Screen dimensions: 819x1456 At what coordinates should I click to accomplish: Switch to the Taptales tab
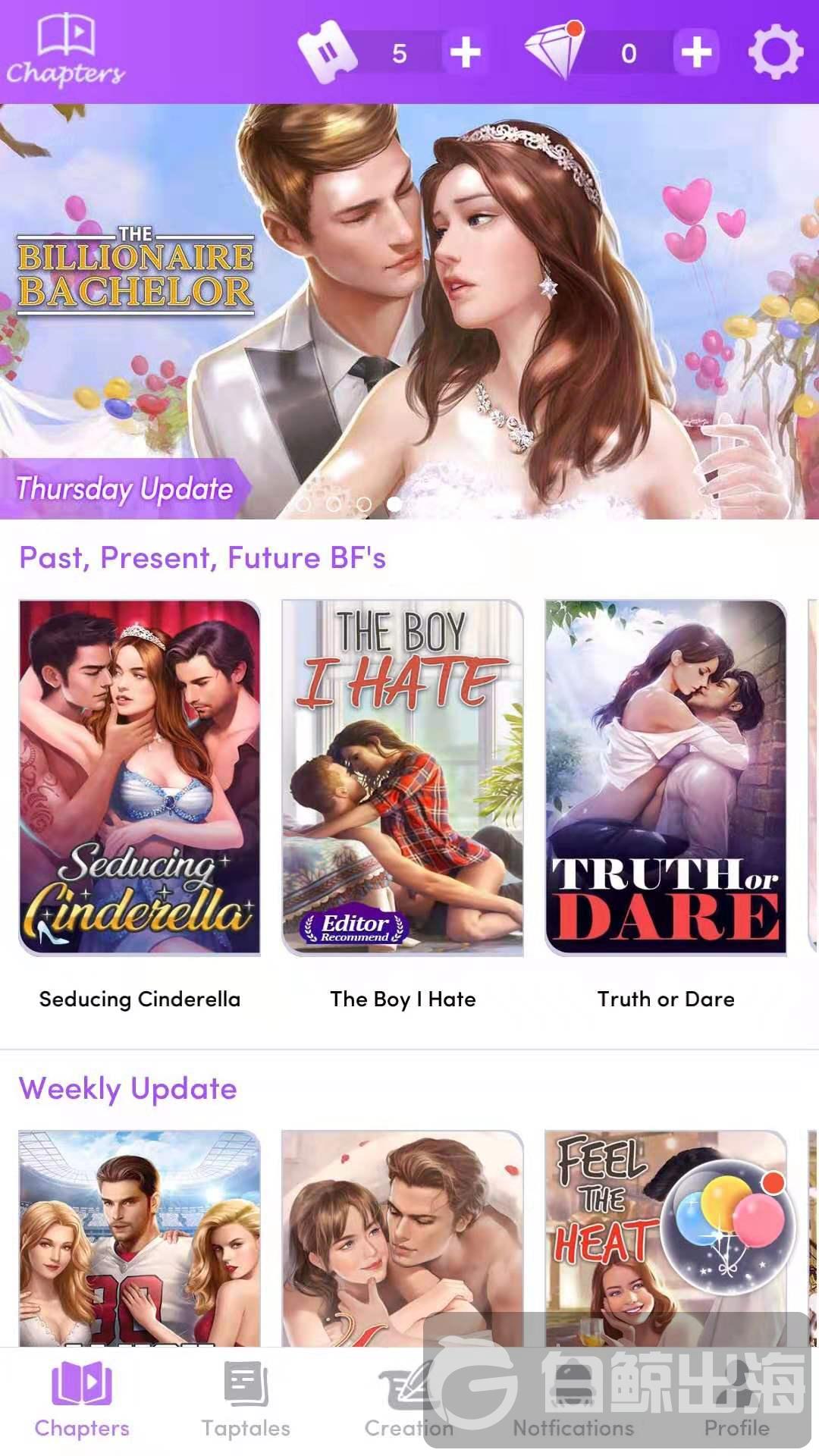[246, 1400]
